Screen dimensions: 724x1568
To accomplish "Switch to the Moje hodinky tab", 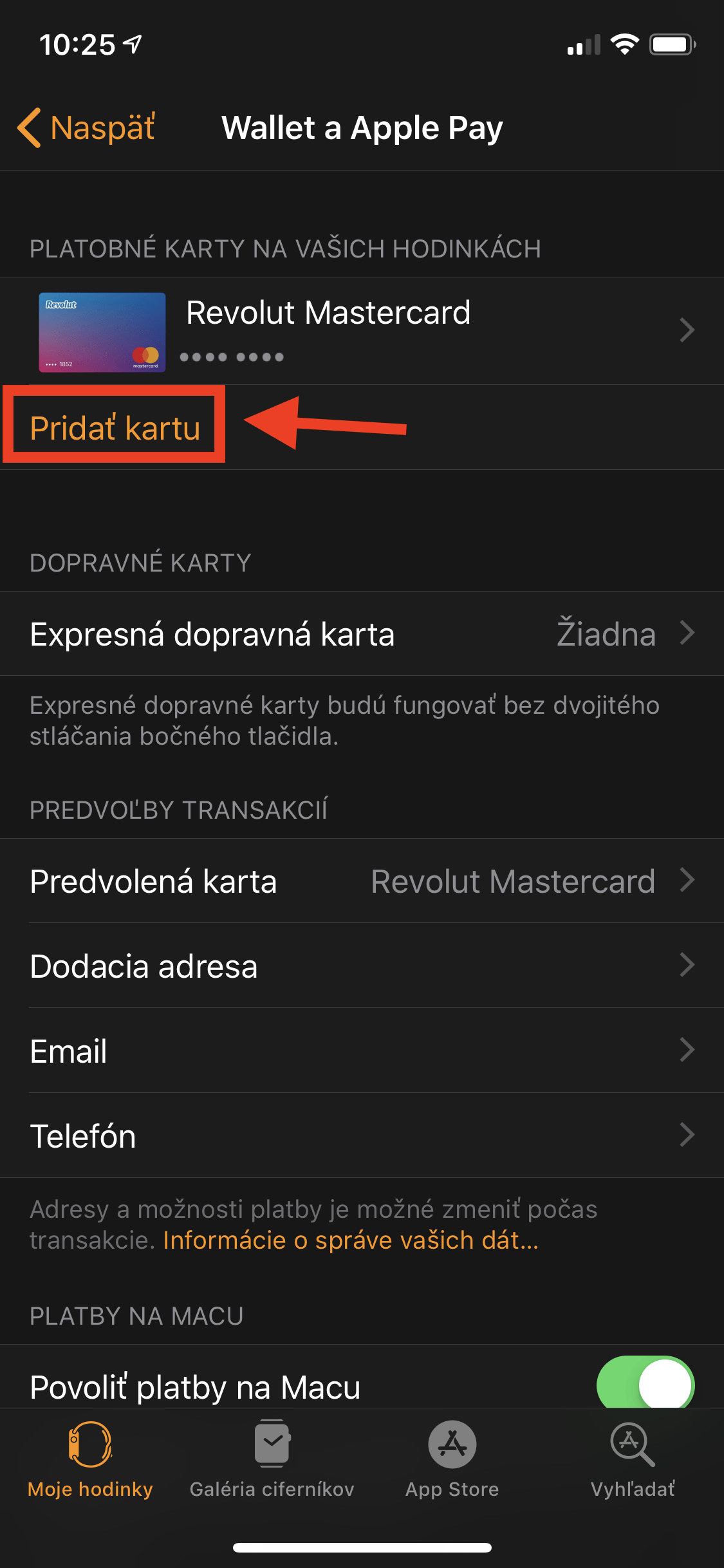I will click(x=90, y=1461).
